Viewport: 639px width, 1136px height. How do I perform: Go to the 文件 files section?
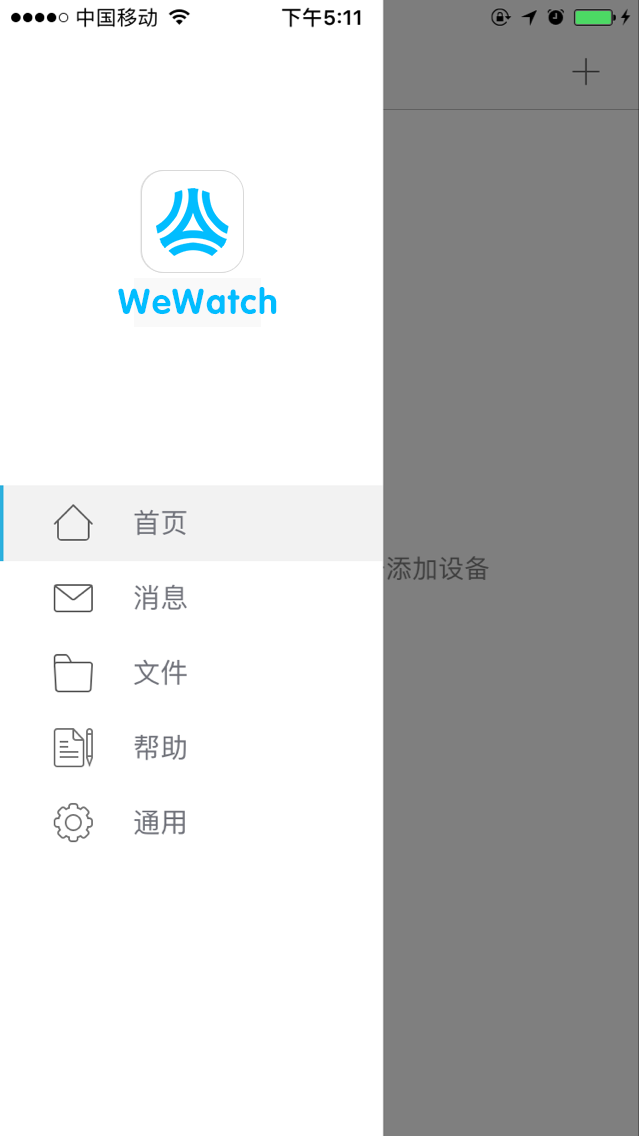tap(160, 673)
